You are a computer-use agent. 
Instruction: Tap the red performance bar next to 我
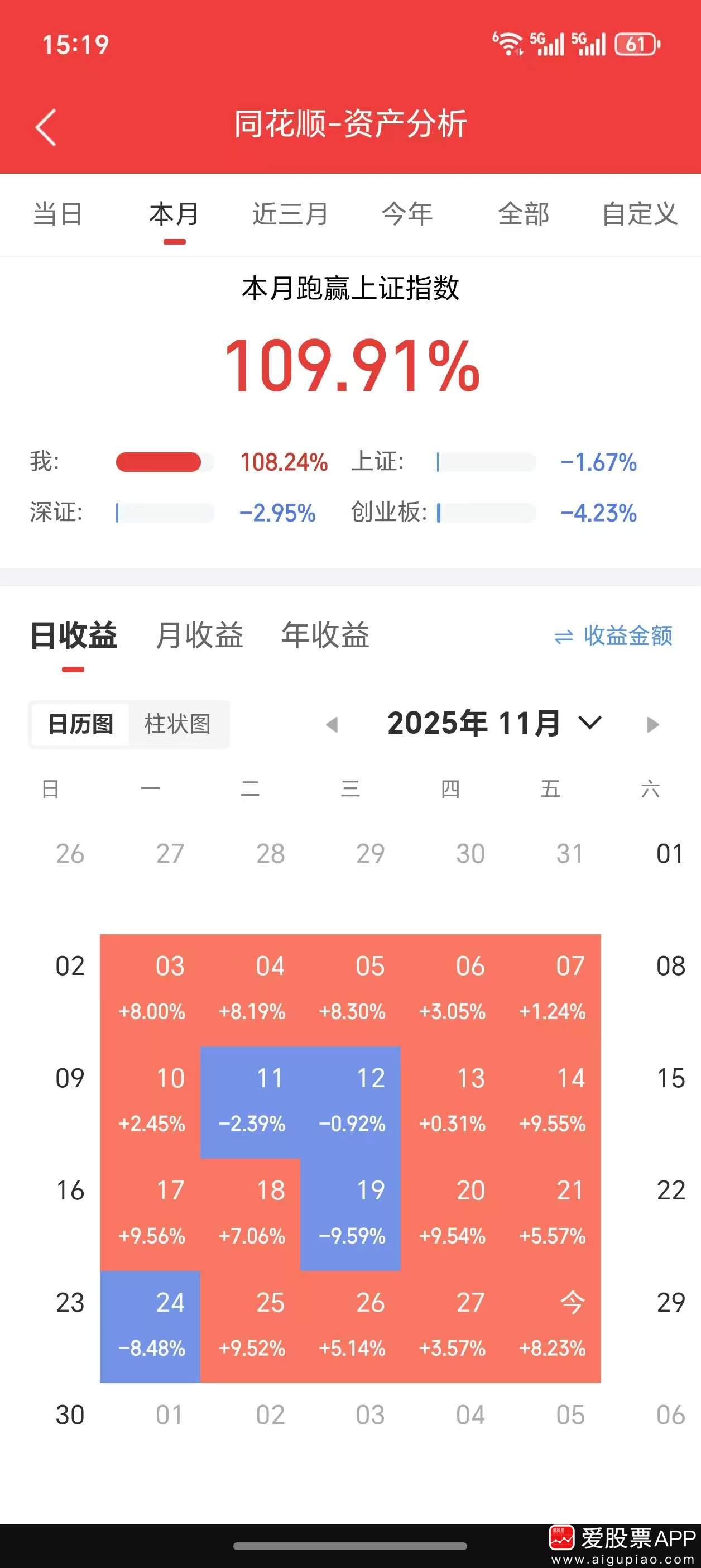[x=160, y=462]
